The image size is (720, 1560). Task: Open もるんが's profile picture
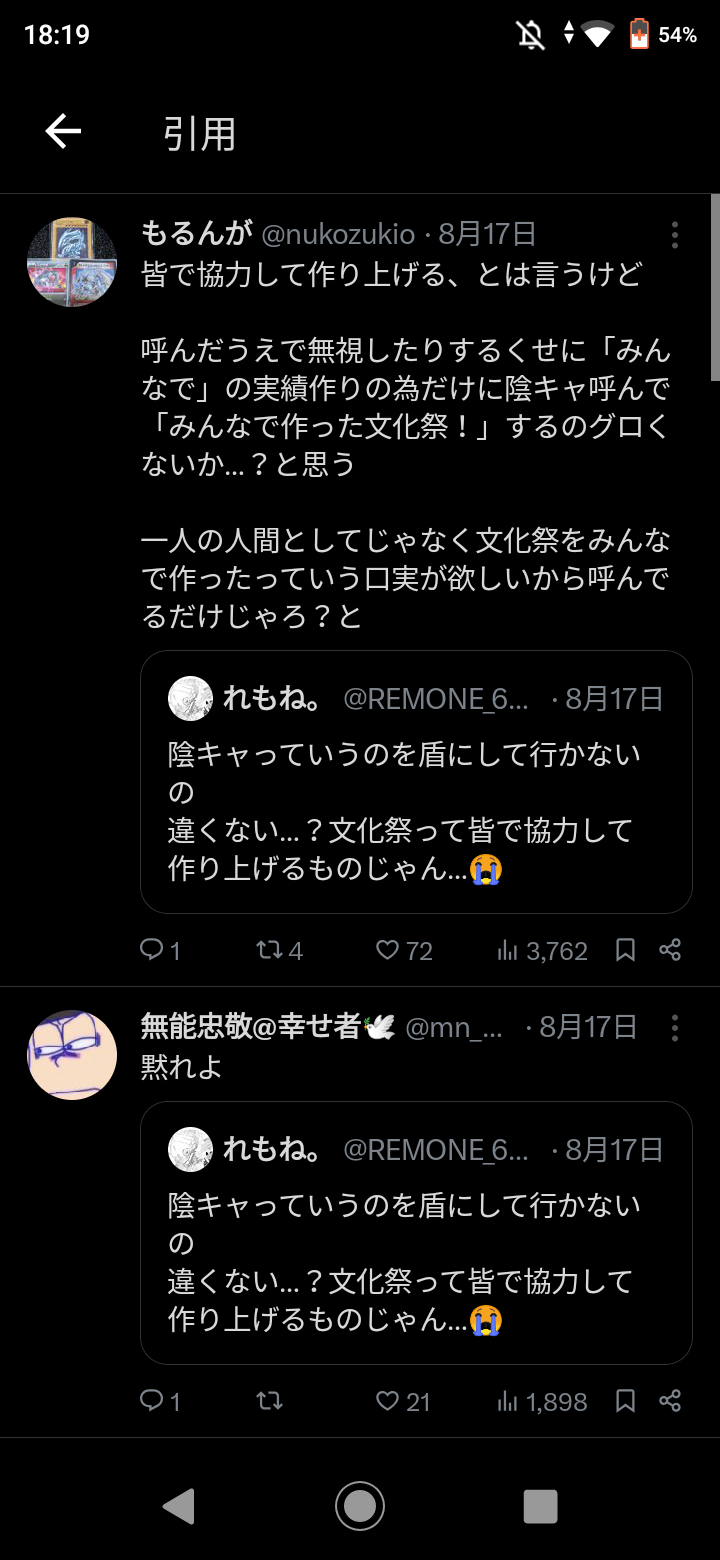click(x=71, y=262)
